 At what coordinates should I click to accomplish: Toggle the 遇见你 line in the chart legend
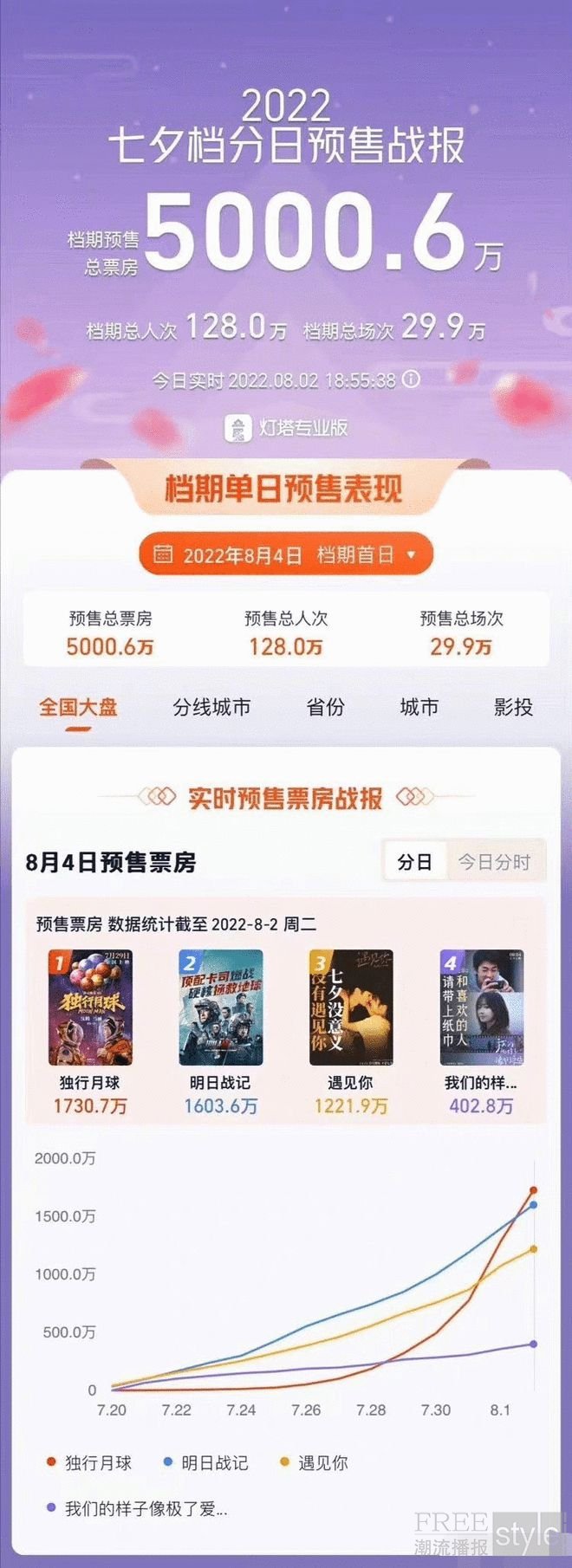pyautogui.click(x=314, y=1462)
